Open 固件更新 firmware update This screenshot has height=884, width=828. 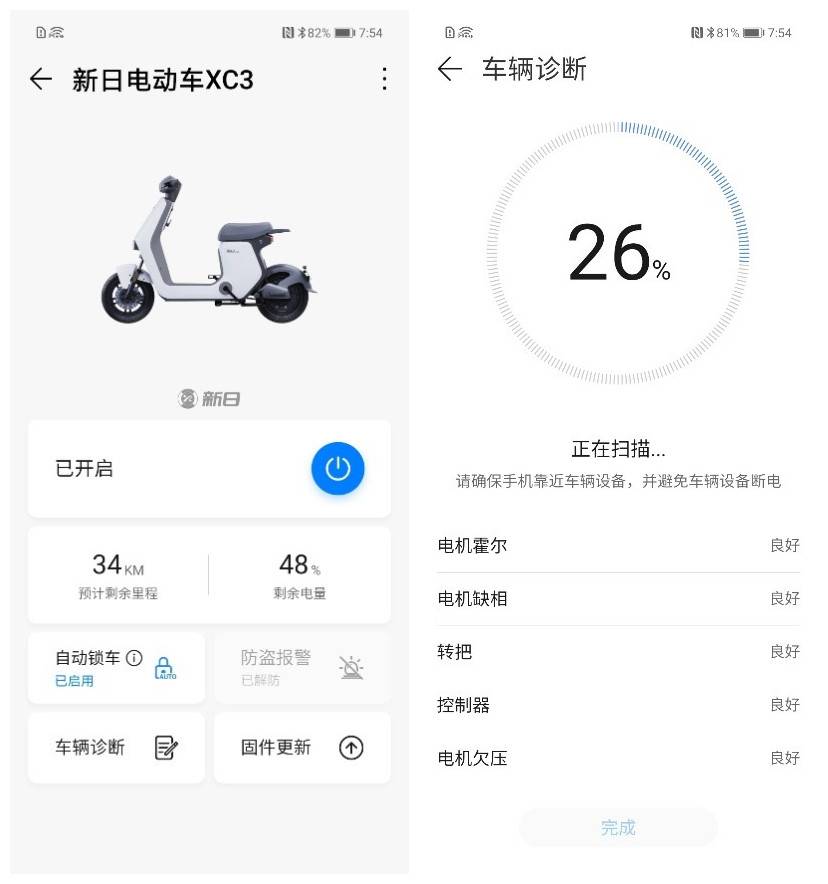coord(301,747)
